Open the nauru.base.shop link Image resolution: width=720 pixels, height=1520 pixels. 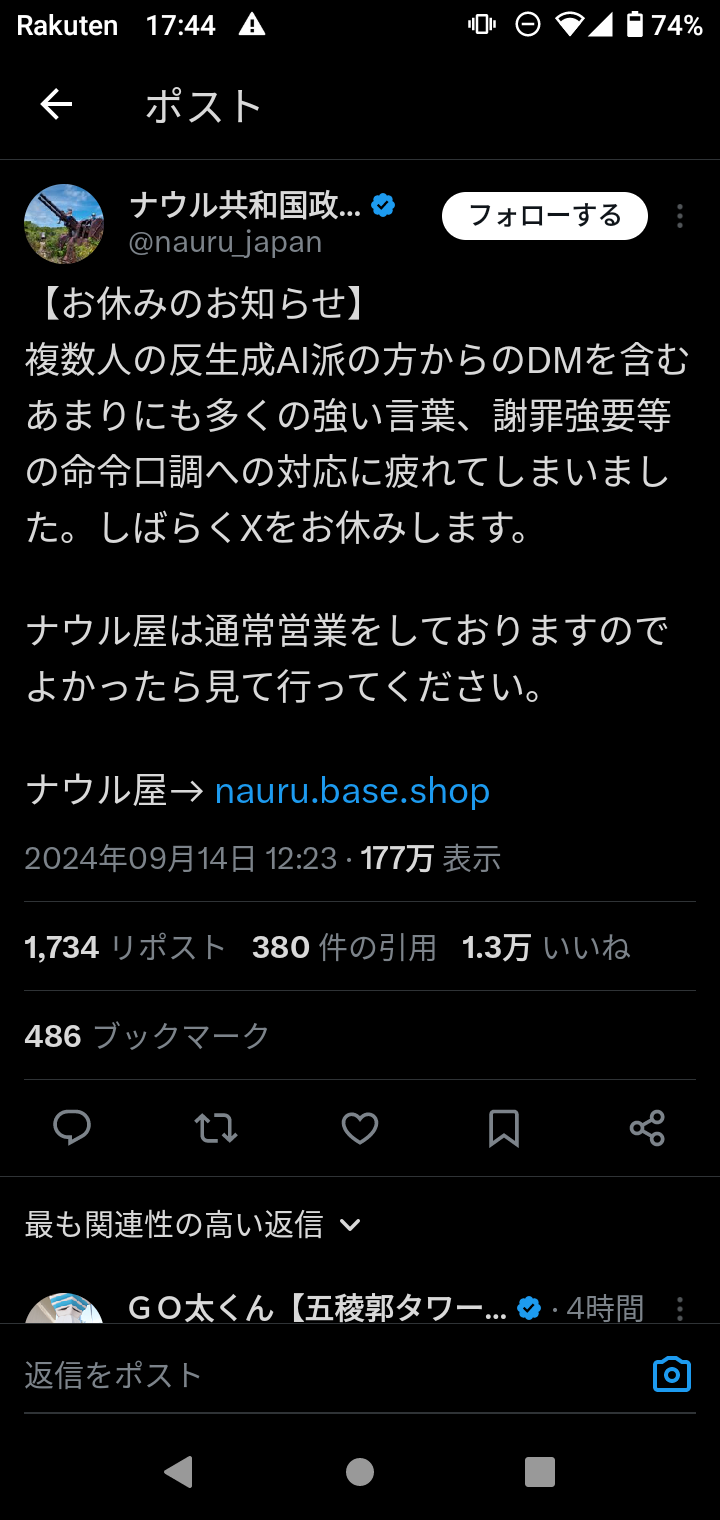click(352, 791)
